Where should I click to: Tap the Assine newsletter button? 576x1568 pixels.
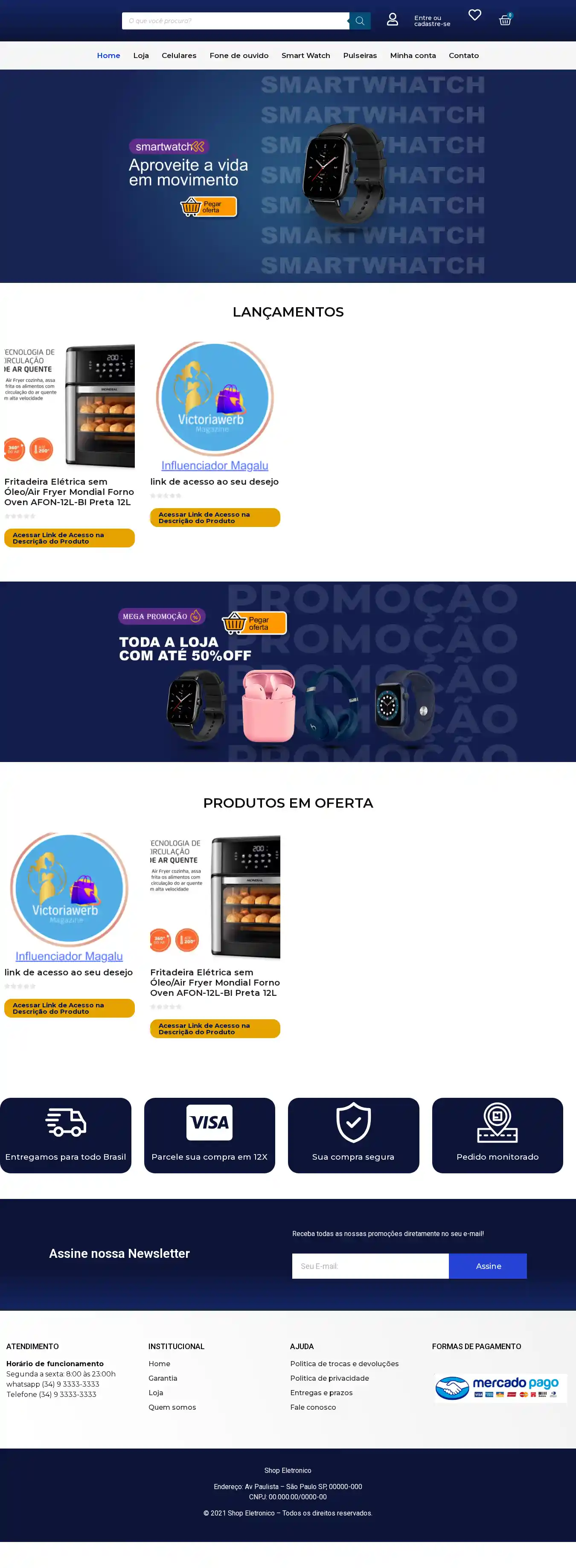488,1266
